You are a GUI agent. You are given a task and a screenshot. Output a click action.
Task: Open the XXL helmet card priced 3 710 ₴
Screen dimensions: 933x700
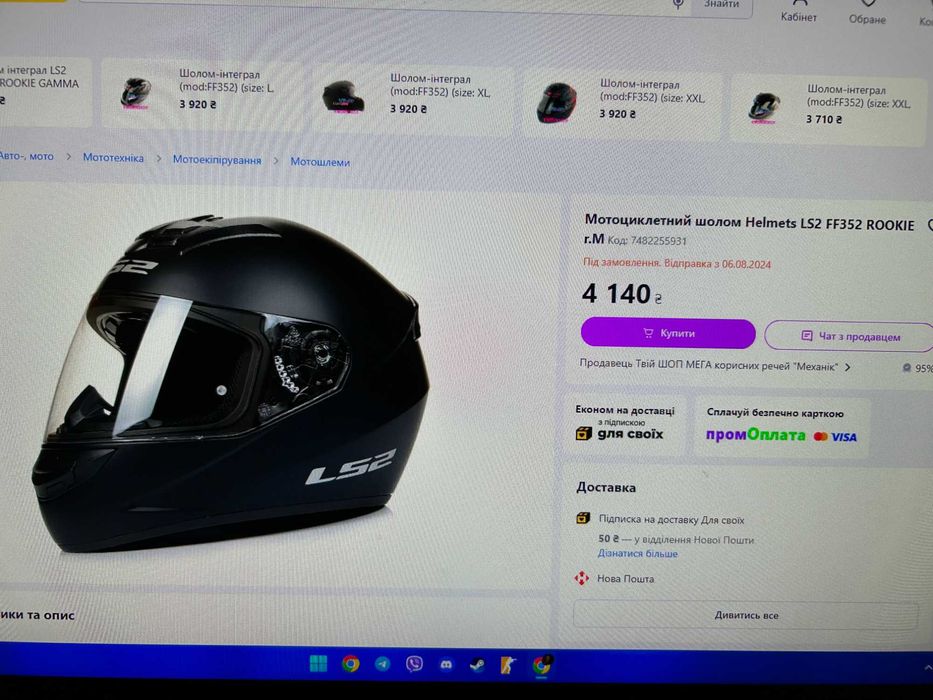[828, 104]
